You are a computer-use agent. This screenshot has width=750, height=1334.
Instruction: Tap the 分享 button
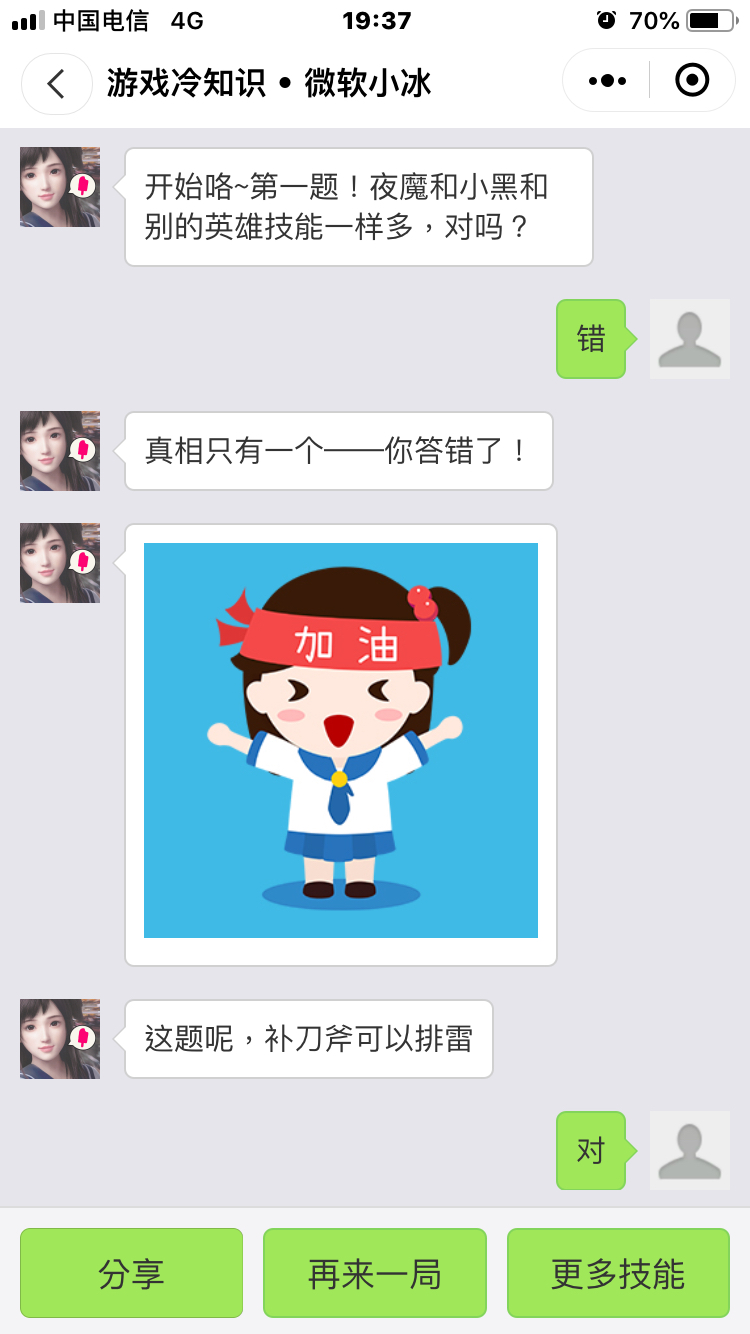click(131, 1273)
